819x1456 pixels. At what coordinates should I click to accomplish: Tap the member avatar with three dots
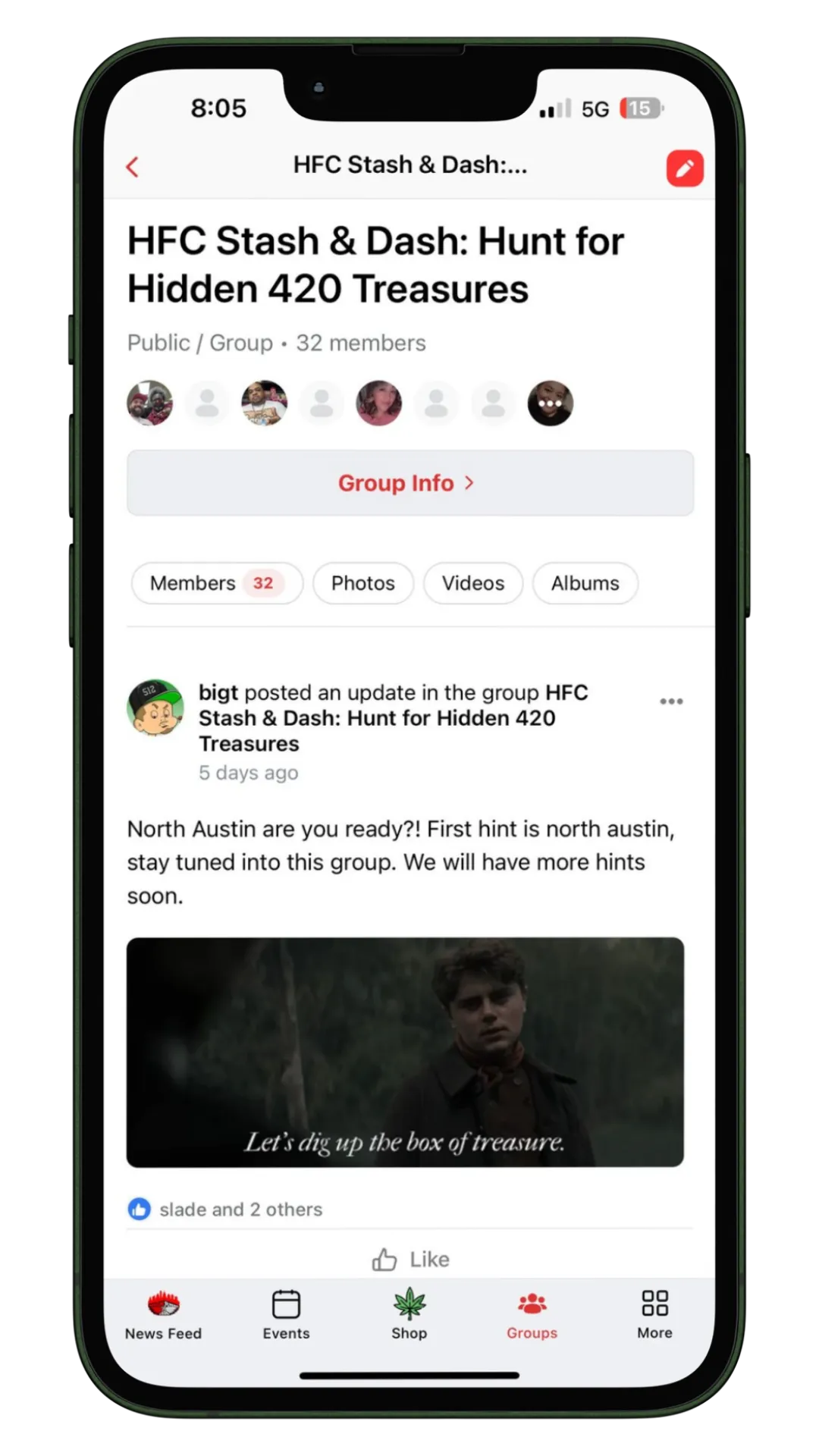(x=550, y=403)
